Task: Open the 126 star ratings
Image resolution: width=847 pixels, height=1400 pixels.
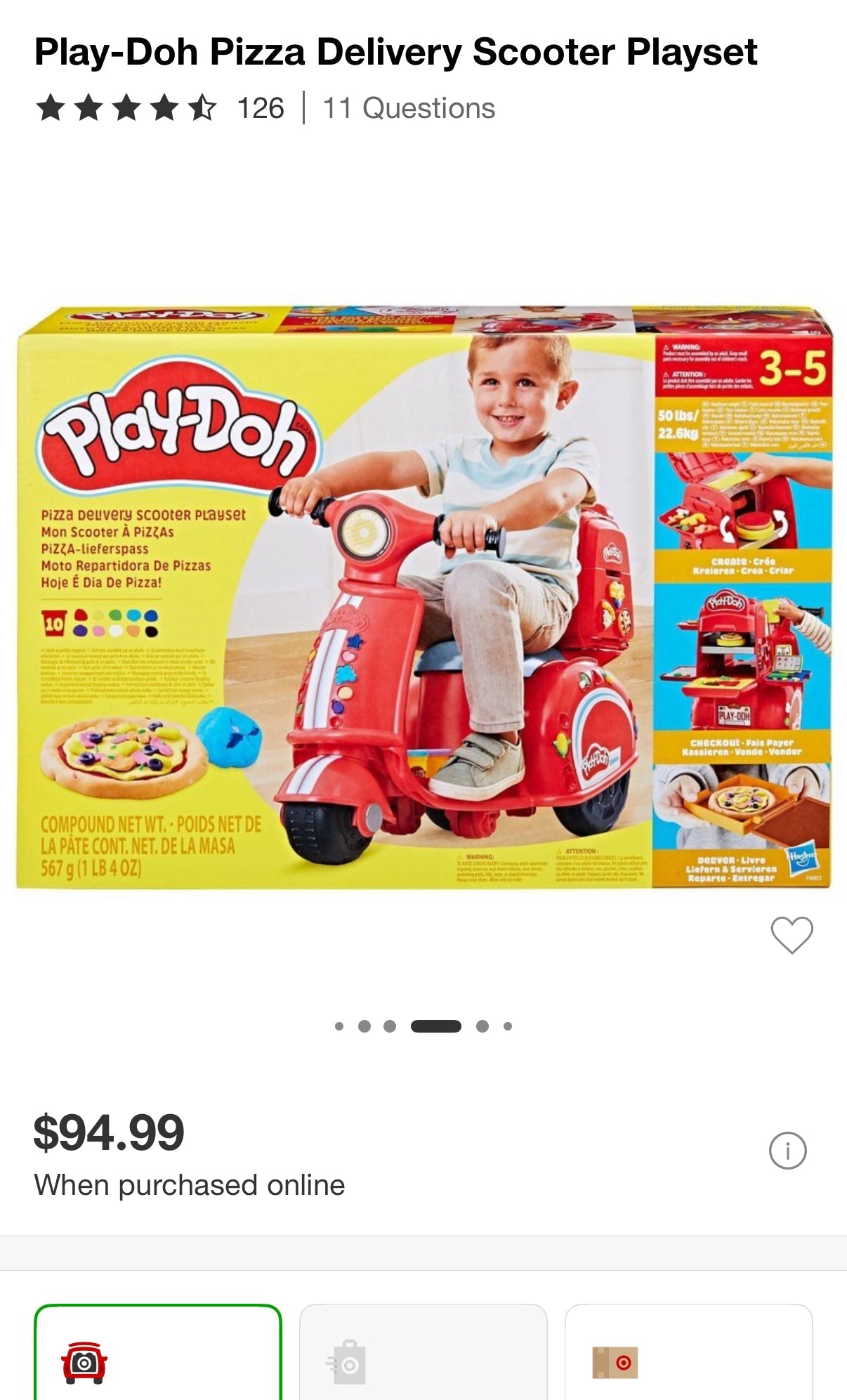Action: (x=160, y=108)
